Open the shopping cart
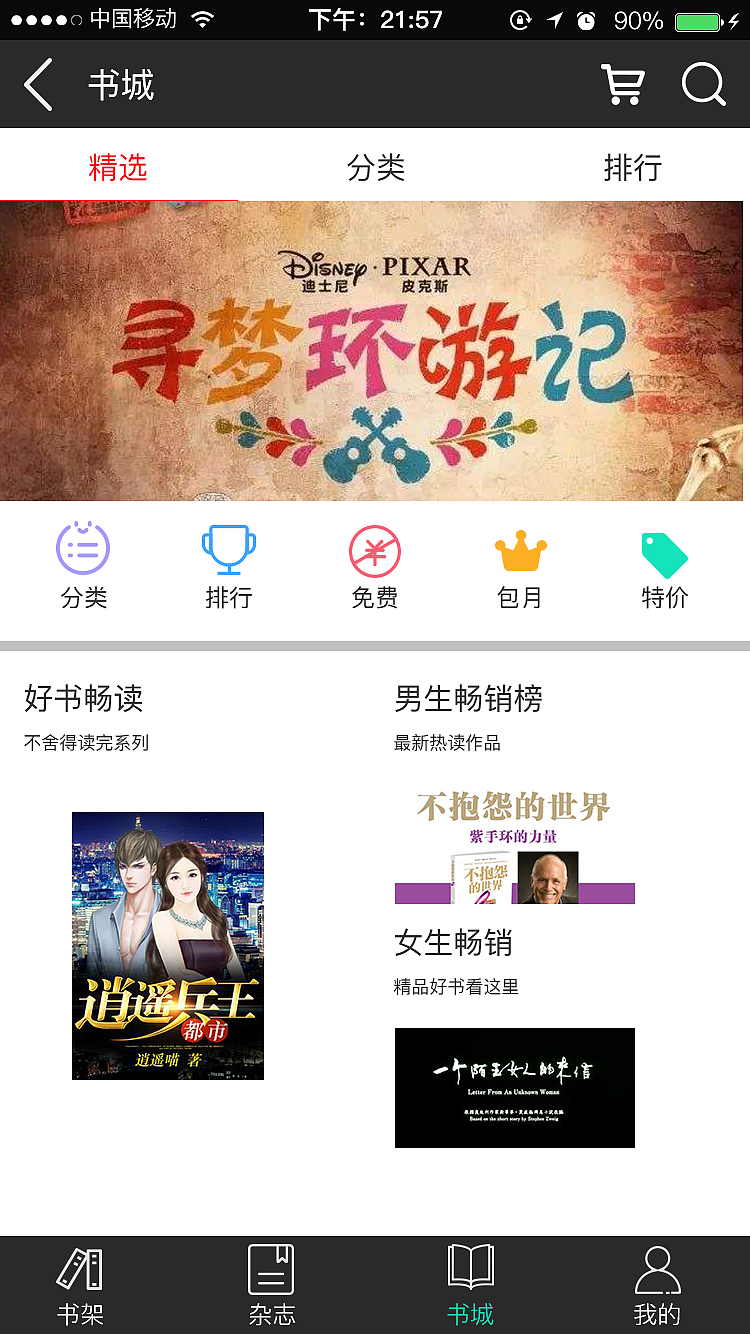The width and height of the screenshot is (750, 1334). coord(622,85)
